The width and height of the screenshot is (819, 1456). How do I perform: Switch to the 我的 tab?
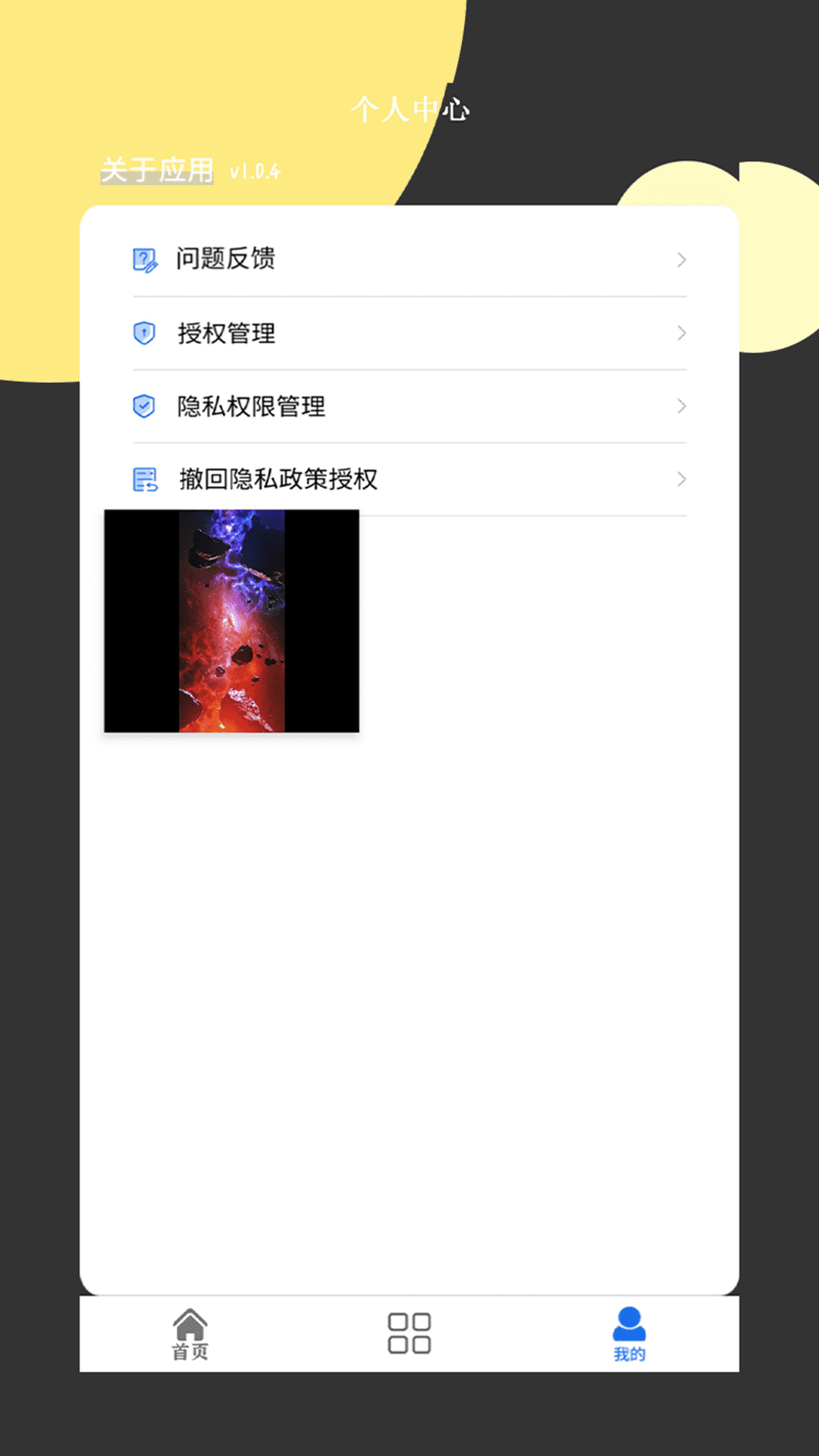[x=629, y=1334]
